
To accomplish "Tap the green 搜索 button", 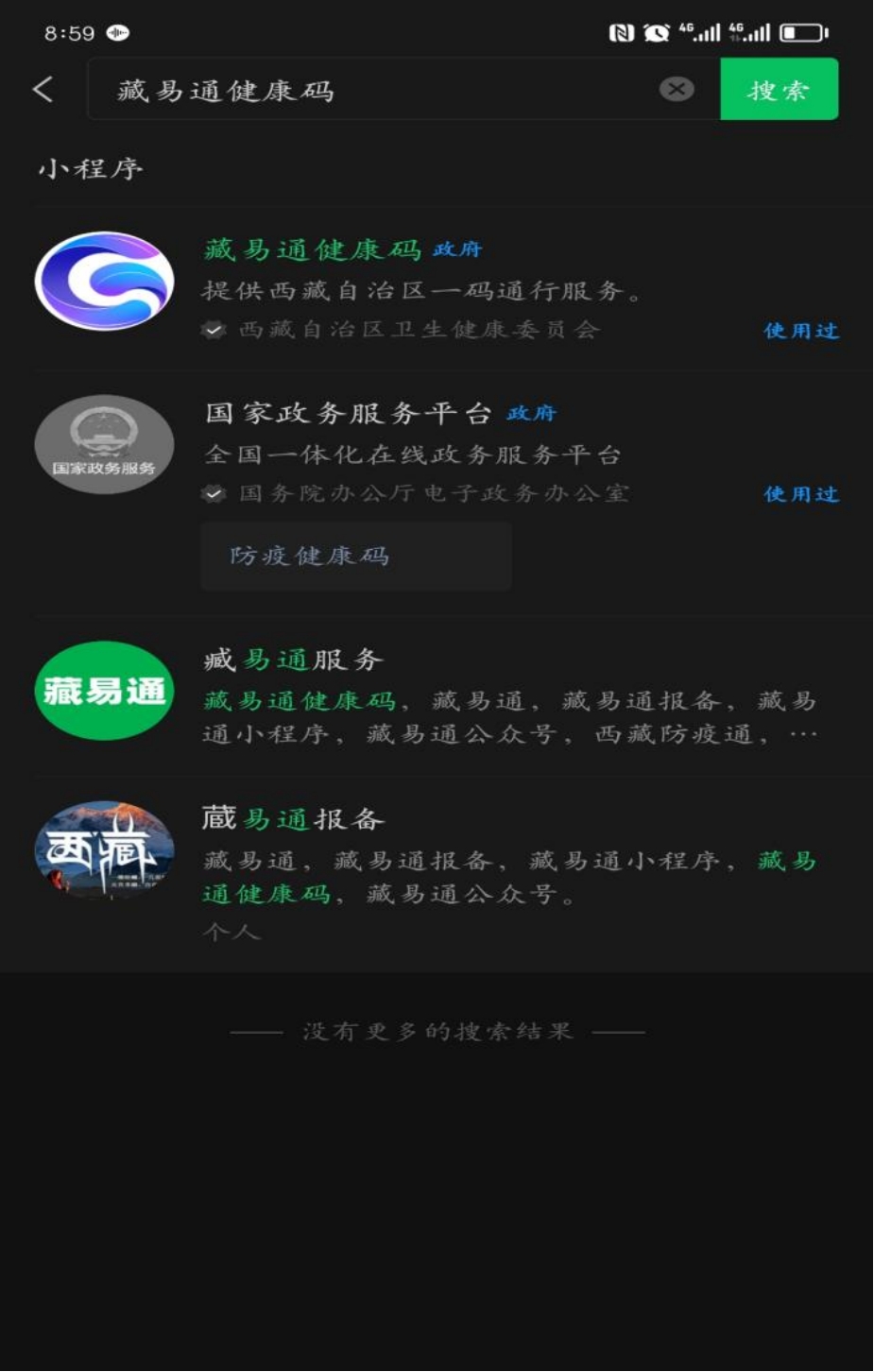I will point(779,90).
